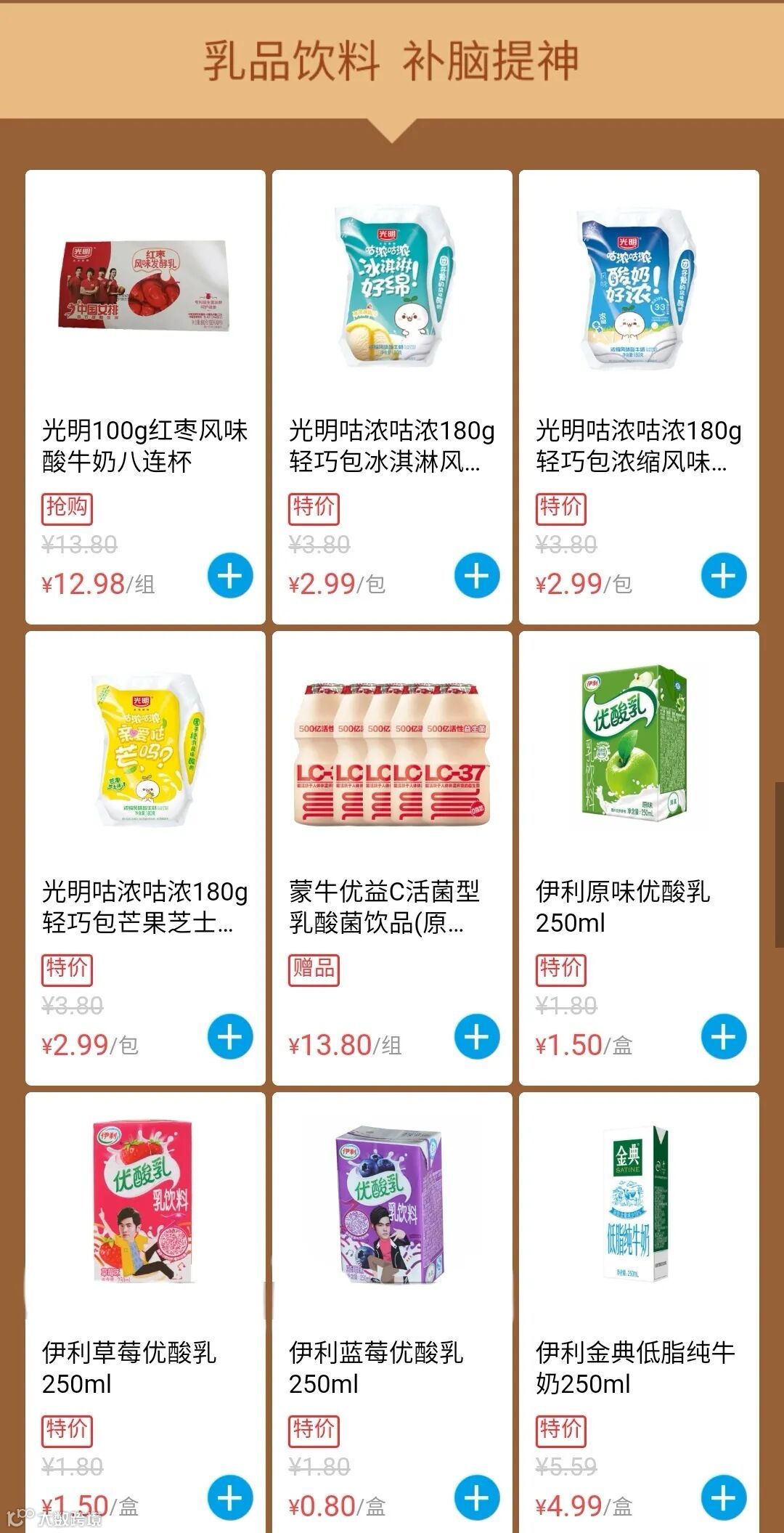Viewport: 784px width, 1533px height.
Task: Add 光明咕浓咕浓 冰淇淋风味 pouch to cart
Action: pos(477,576)
